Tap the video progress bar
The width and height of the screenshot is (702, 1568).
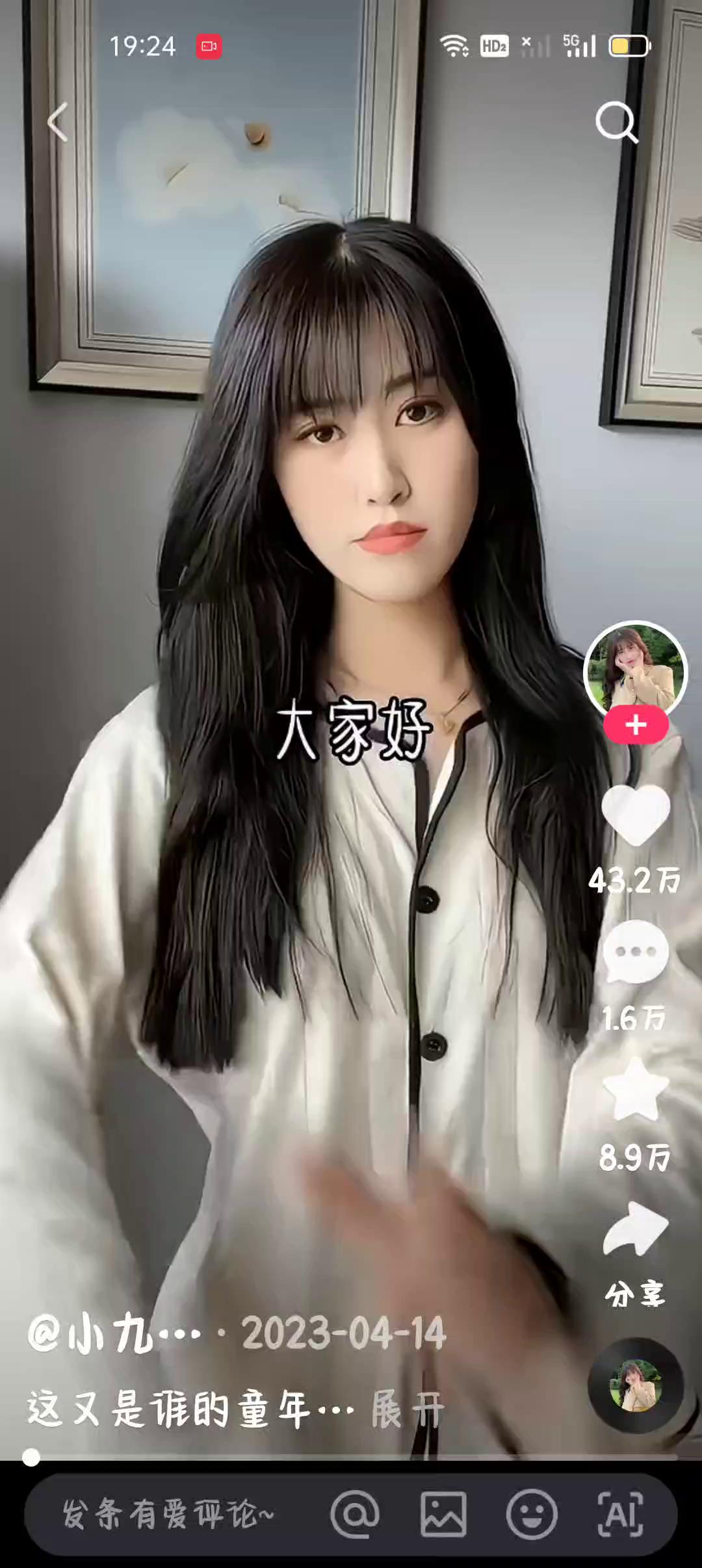click(351, 1457)
